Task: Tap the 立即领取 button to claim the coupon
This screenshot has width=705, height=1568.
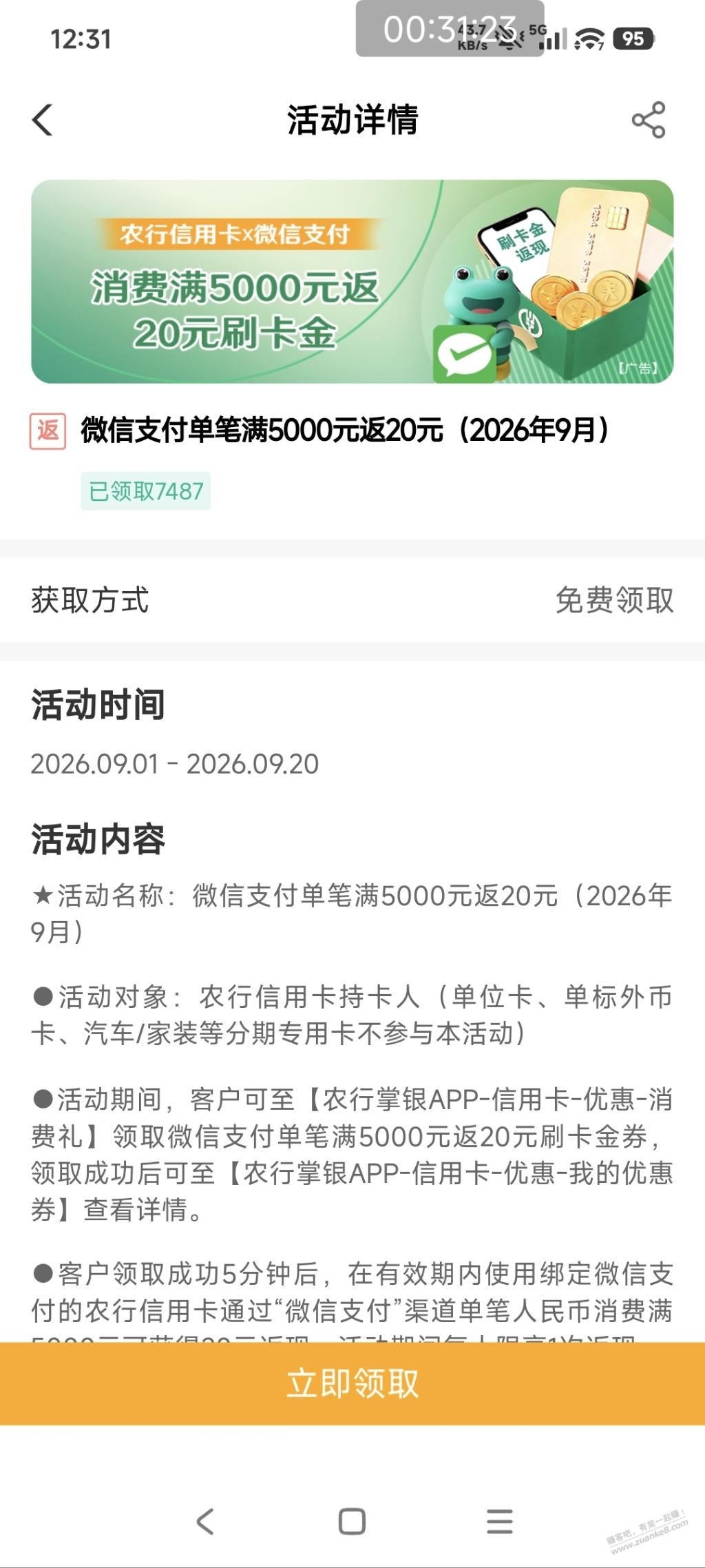Action: pos(352,1384)
